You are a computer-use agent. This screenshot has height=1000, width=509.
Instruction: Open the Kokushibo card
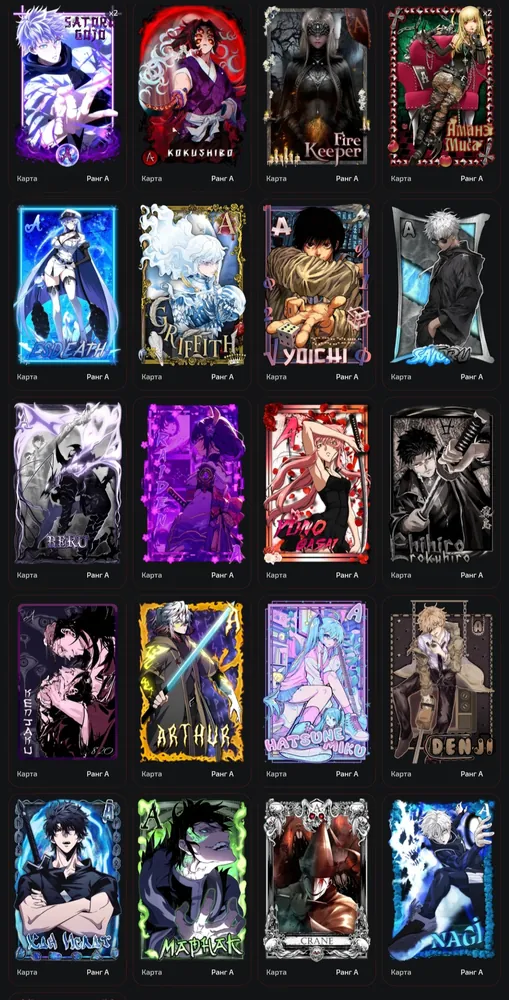pos(191,86)
